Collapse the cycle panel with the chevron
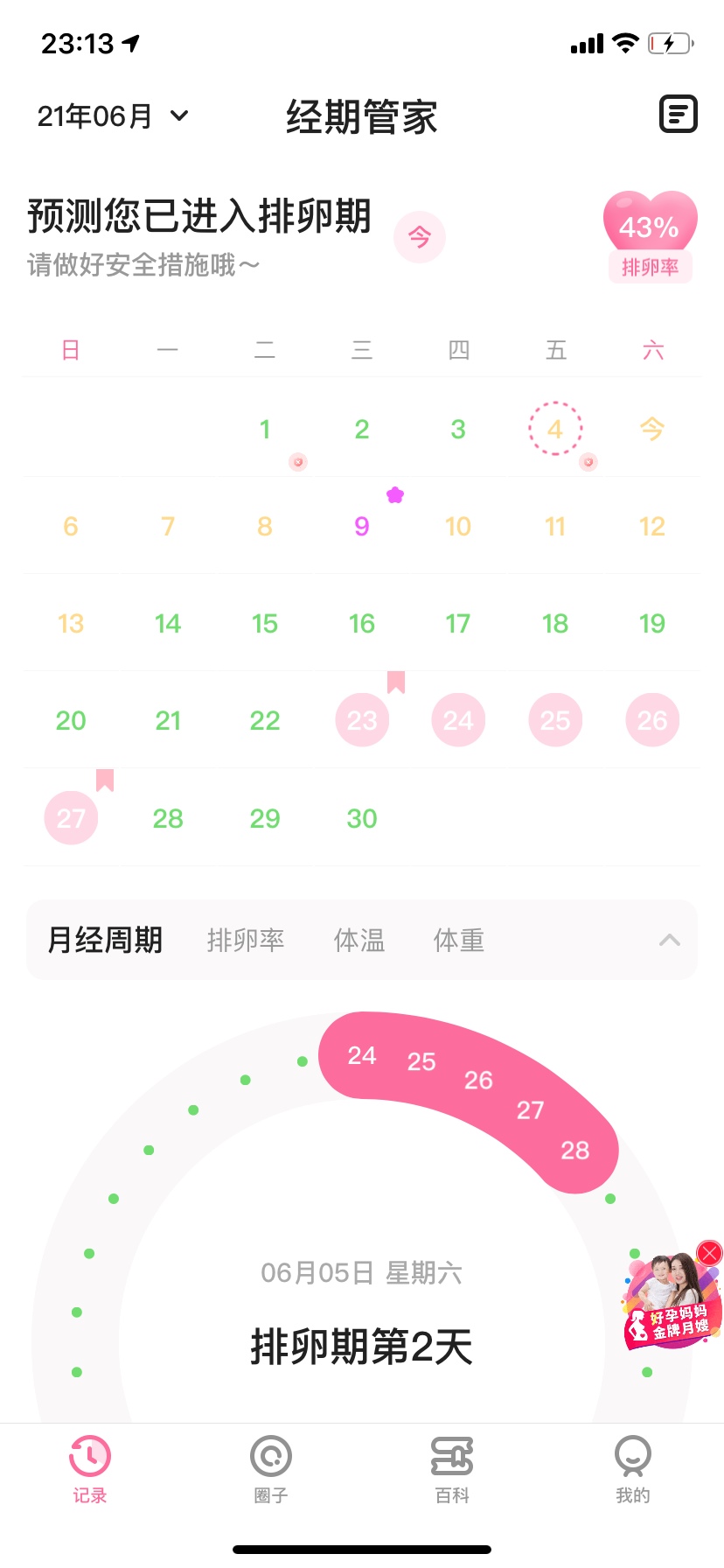This screenshot has height=1568, width=724. pos(669,940)
